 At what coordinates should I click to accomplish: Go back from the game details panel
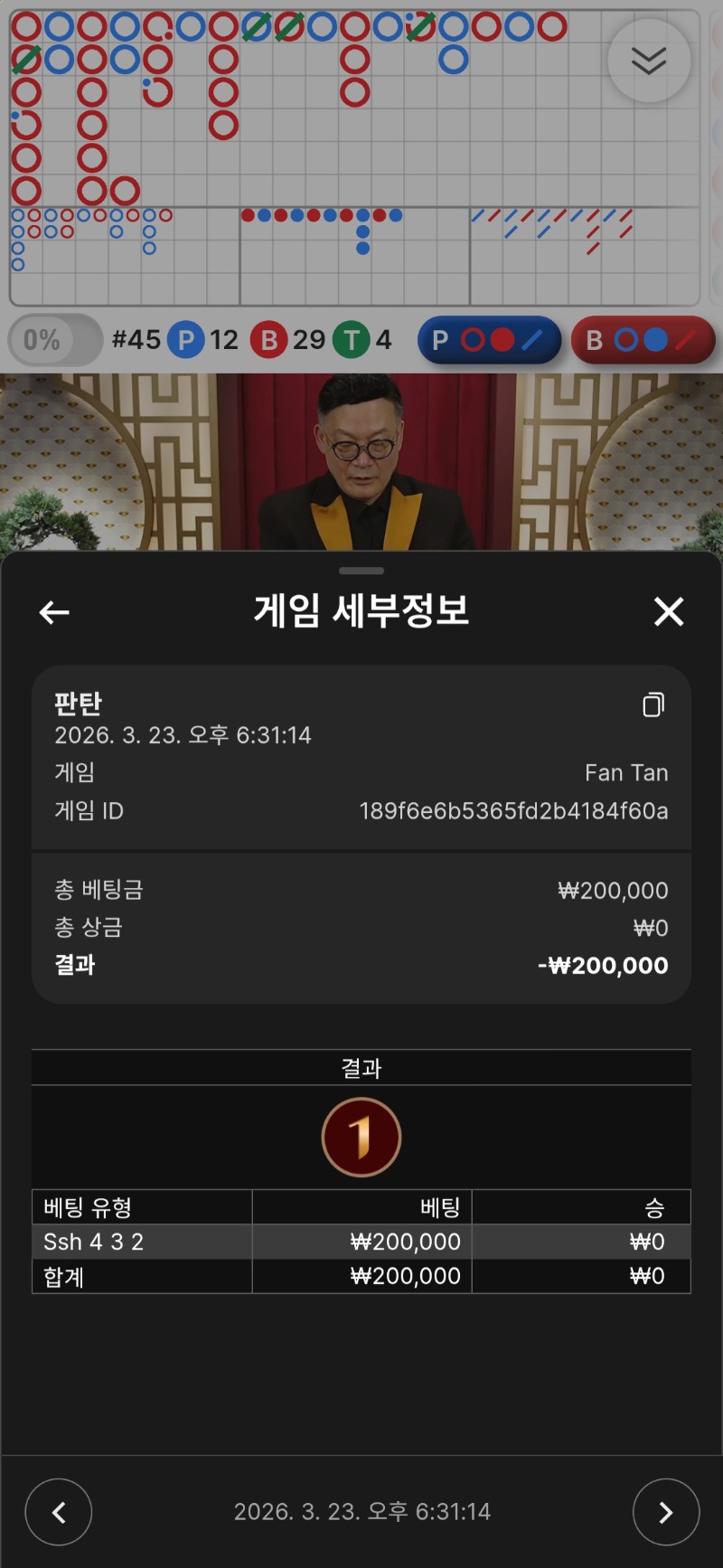54,612
